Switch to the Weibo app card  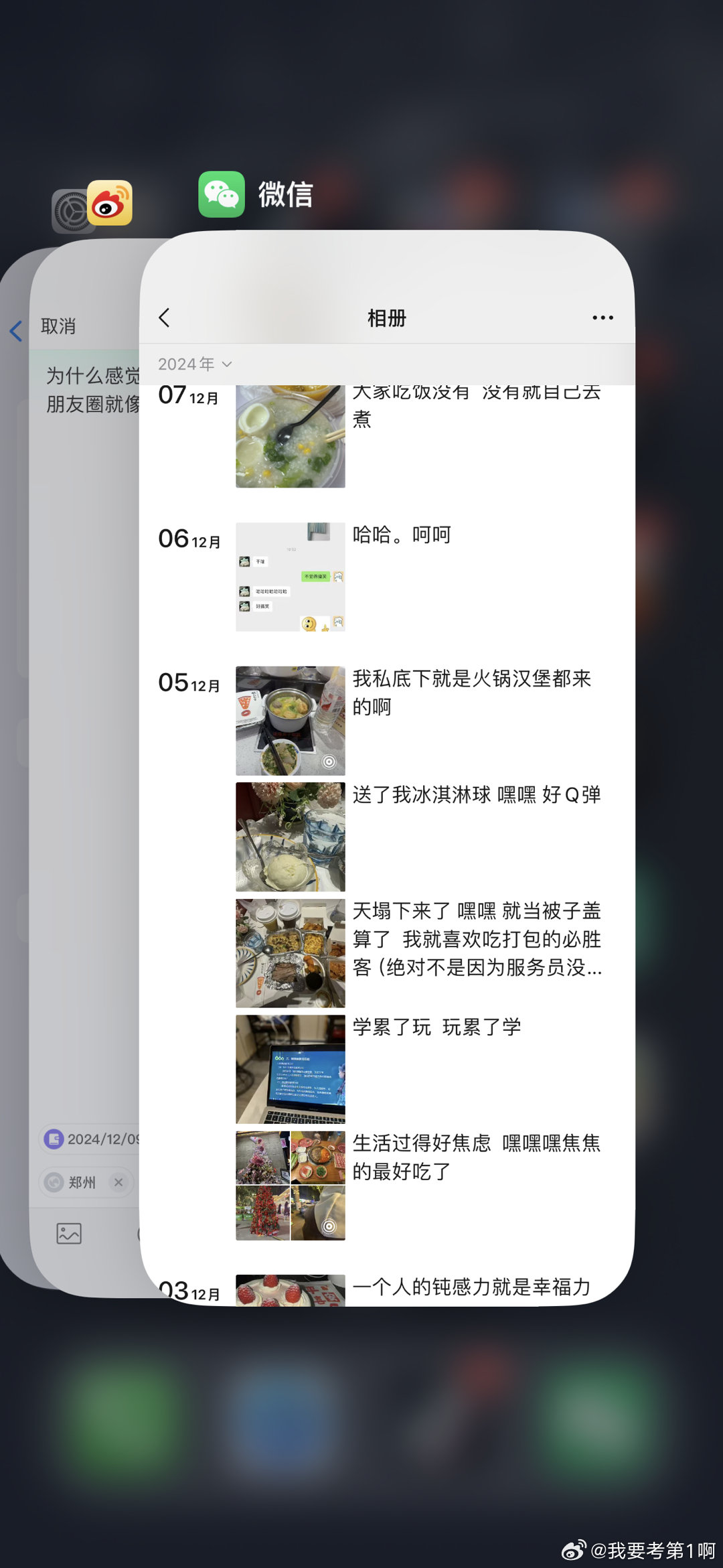point(110,203)
